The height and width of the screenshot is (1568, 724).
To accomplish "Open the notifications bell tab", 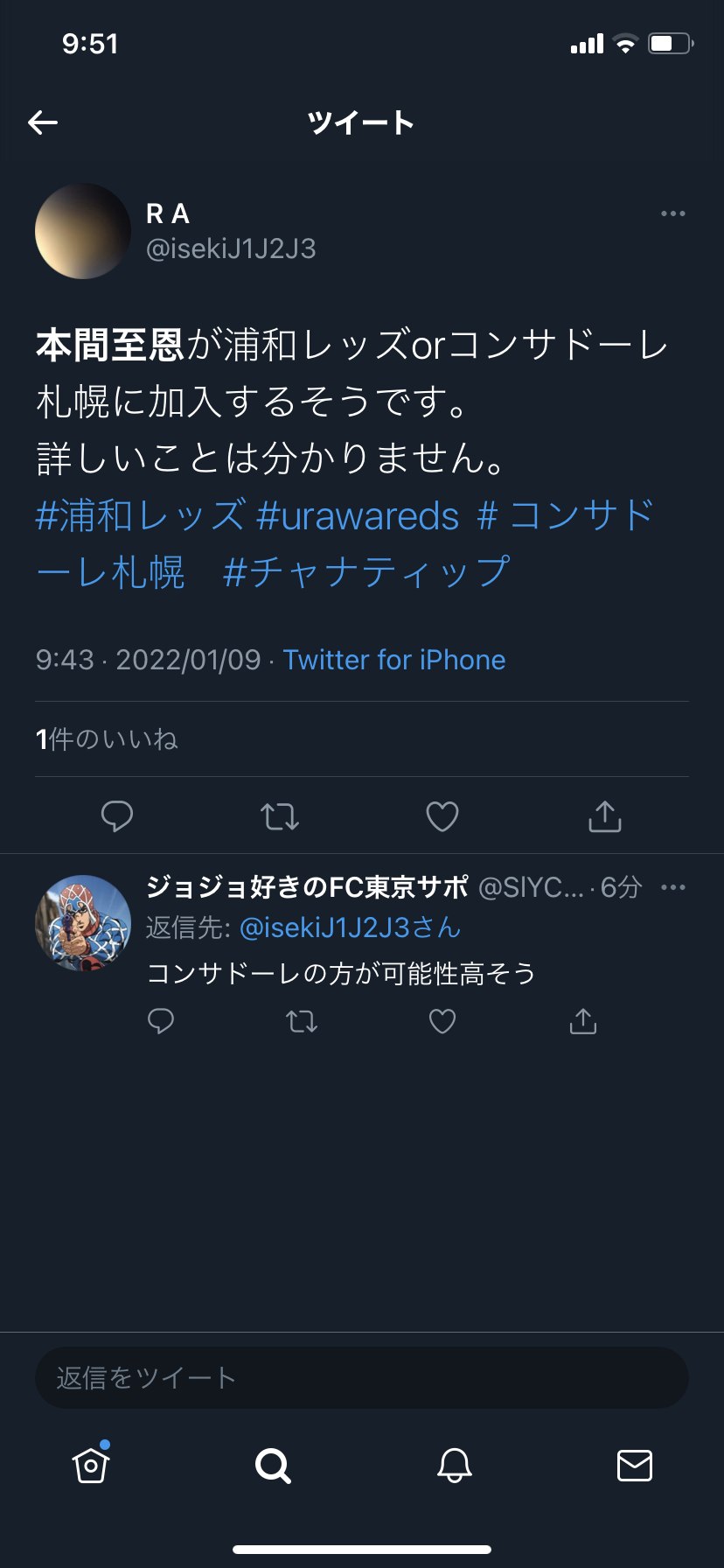I will (x=455, y=1465).
